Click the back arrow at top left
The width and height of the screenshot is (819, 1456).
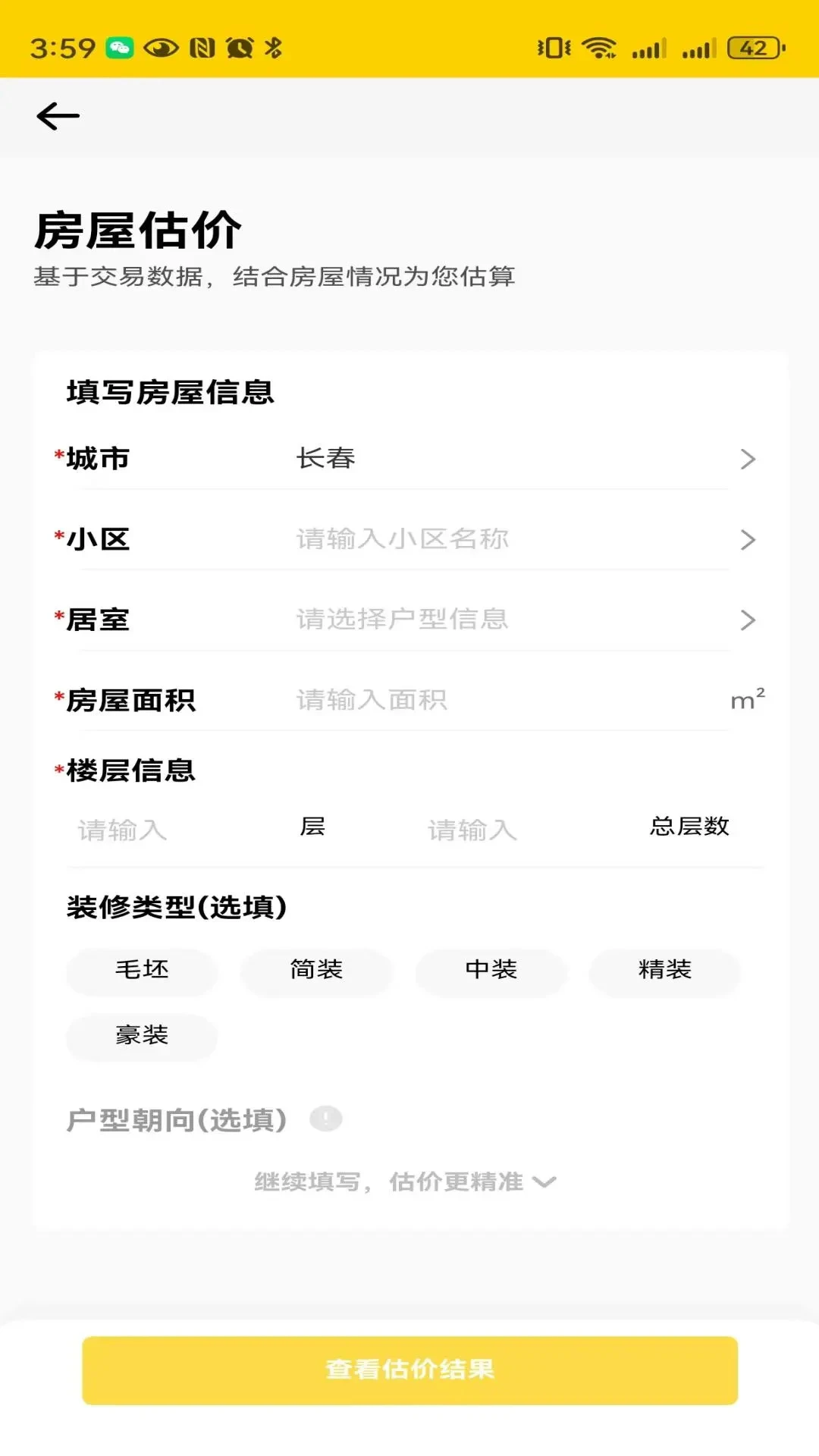click(x=57, y=115)
